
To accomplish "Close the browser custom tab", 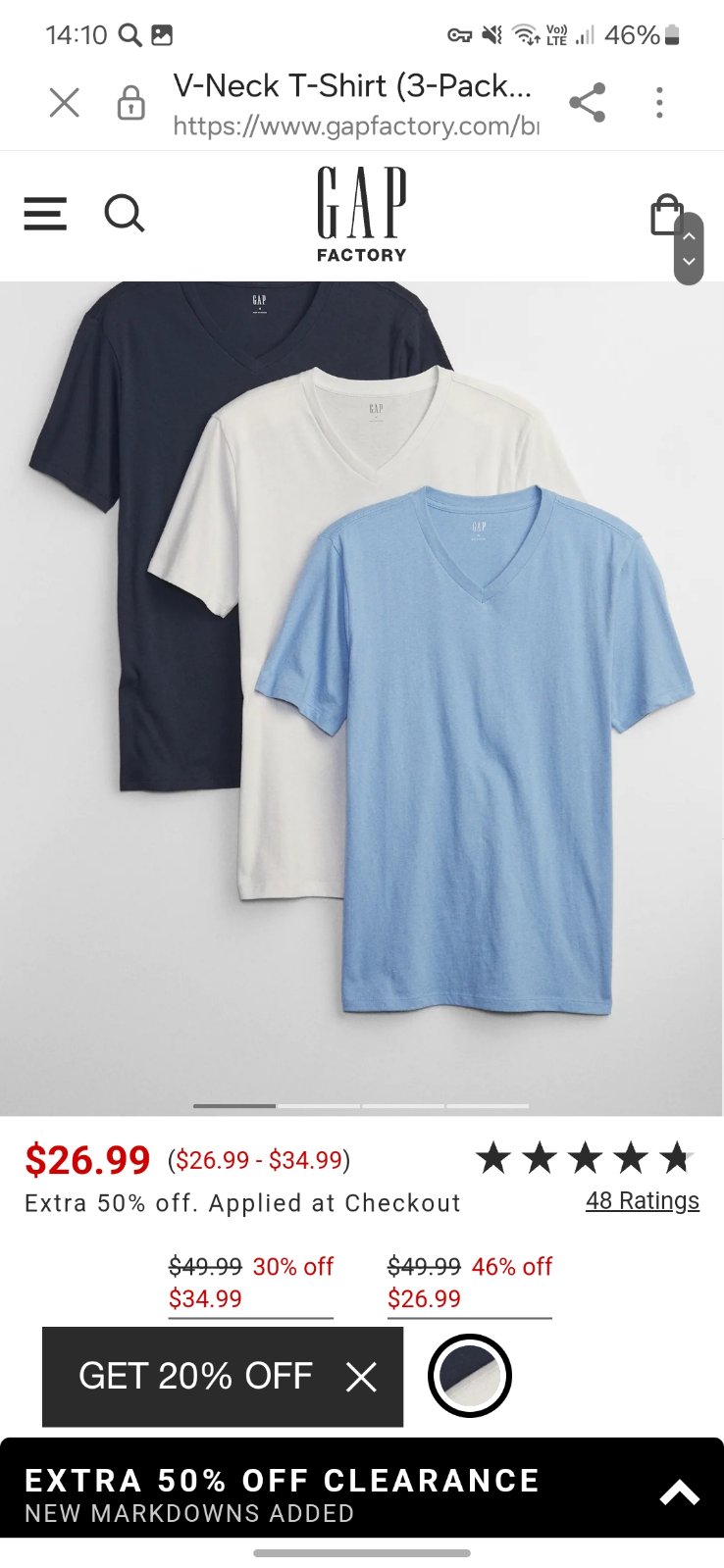I will pyautogui.click(x=64, y=102).
